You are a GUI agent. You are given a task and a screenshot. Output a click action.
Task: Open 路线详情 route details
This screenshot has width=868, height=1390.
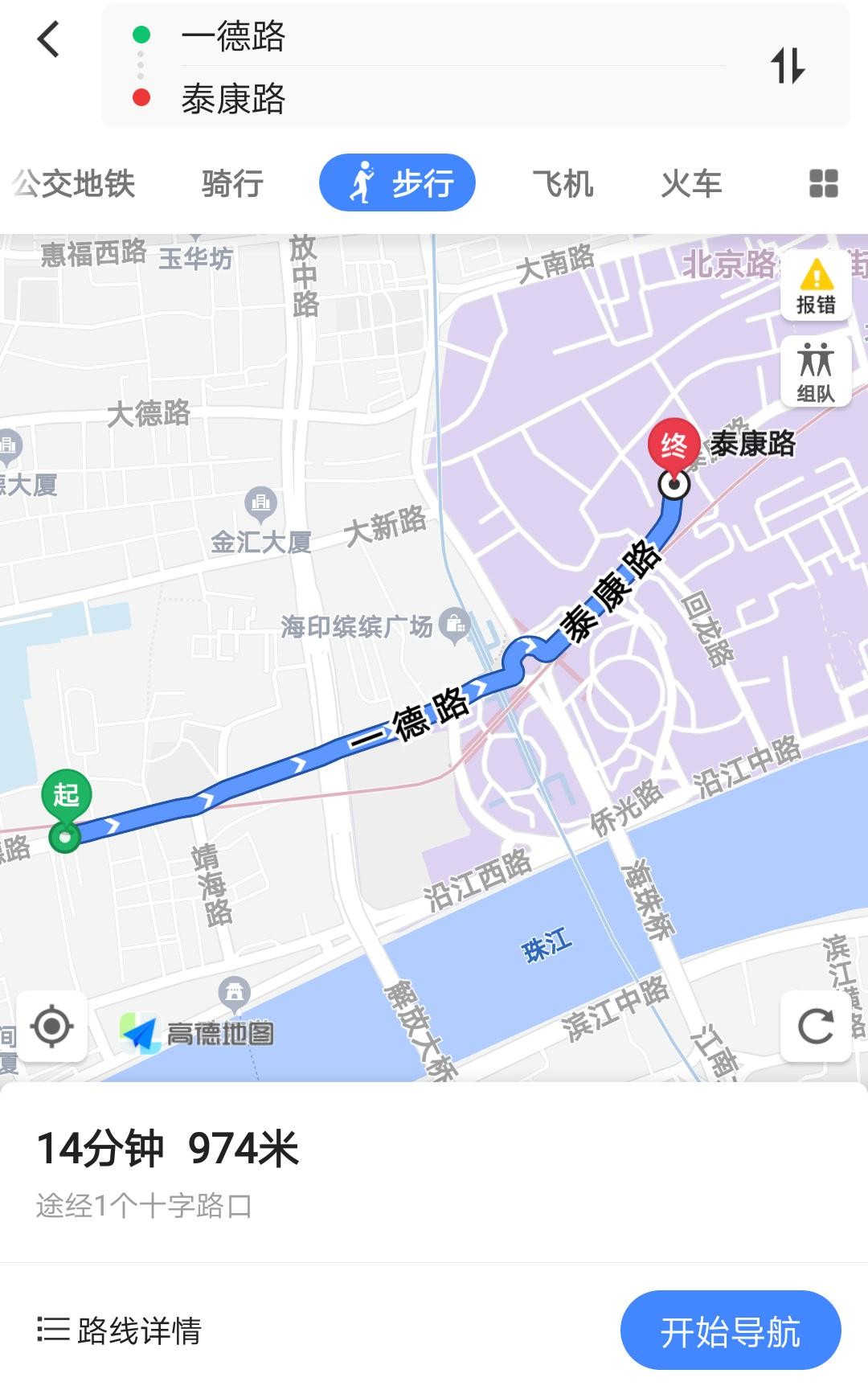click(x=119, y=1331)
